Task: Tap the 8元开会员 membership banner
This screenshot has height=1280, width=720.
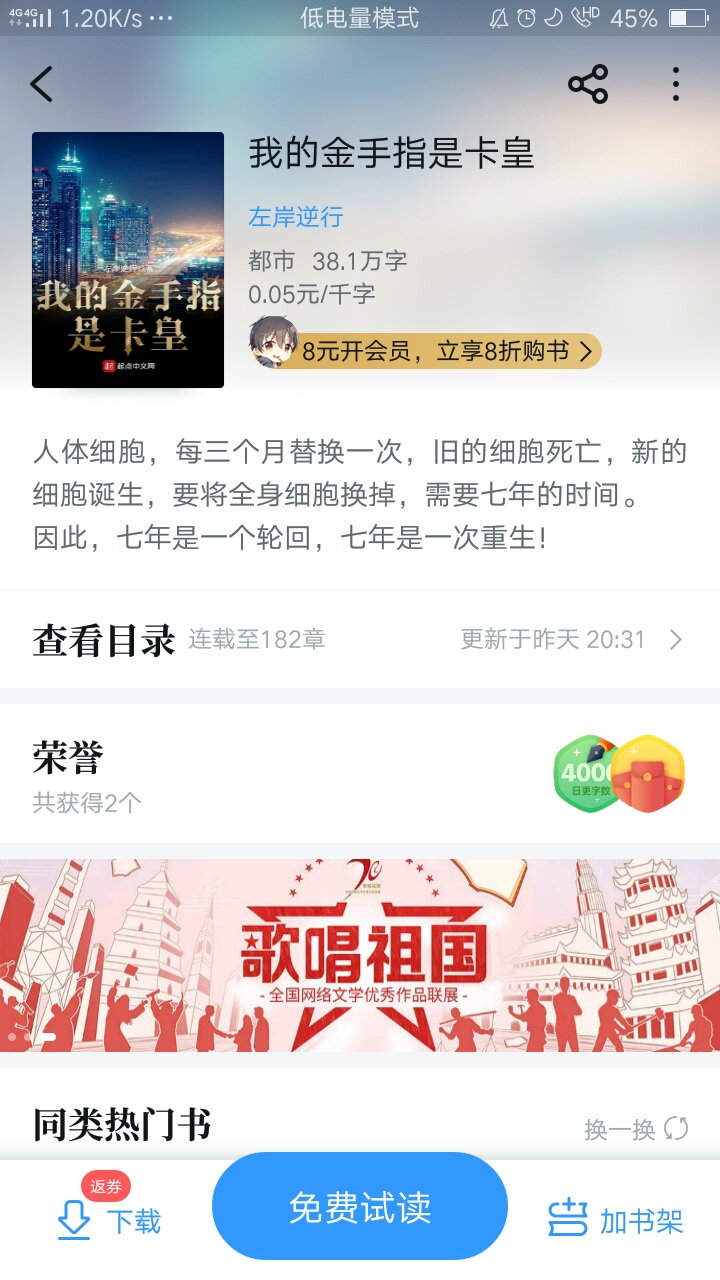Action: (x=426, y=350)
